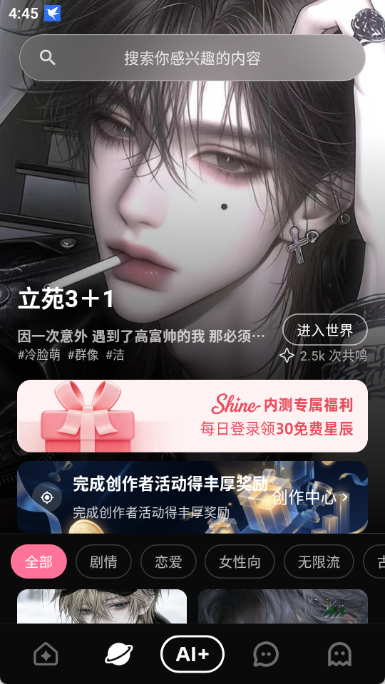
Task: Open the chat messages tab
Action: (266, 655)
